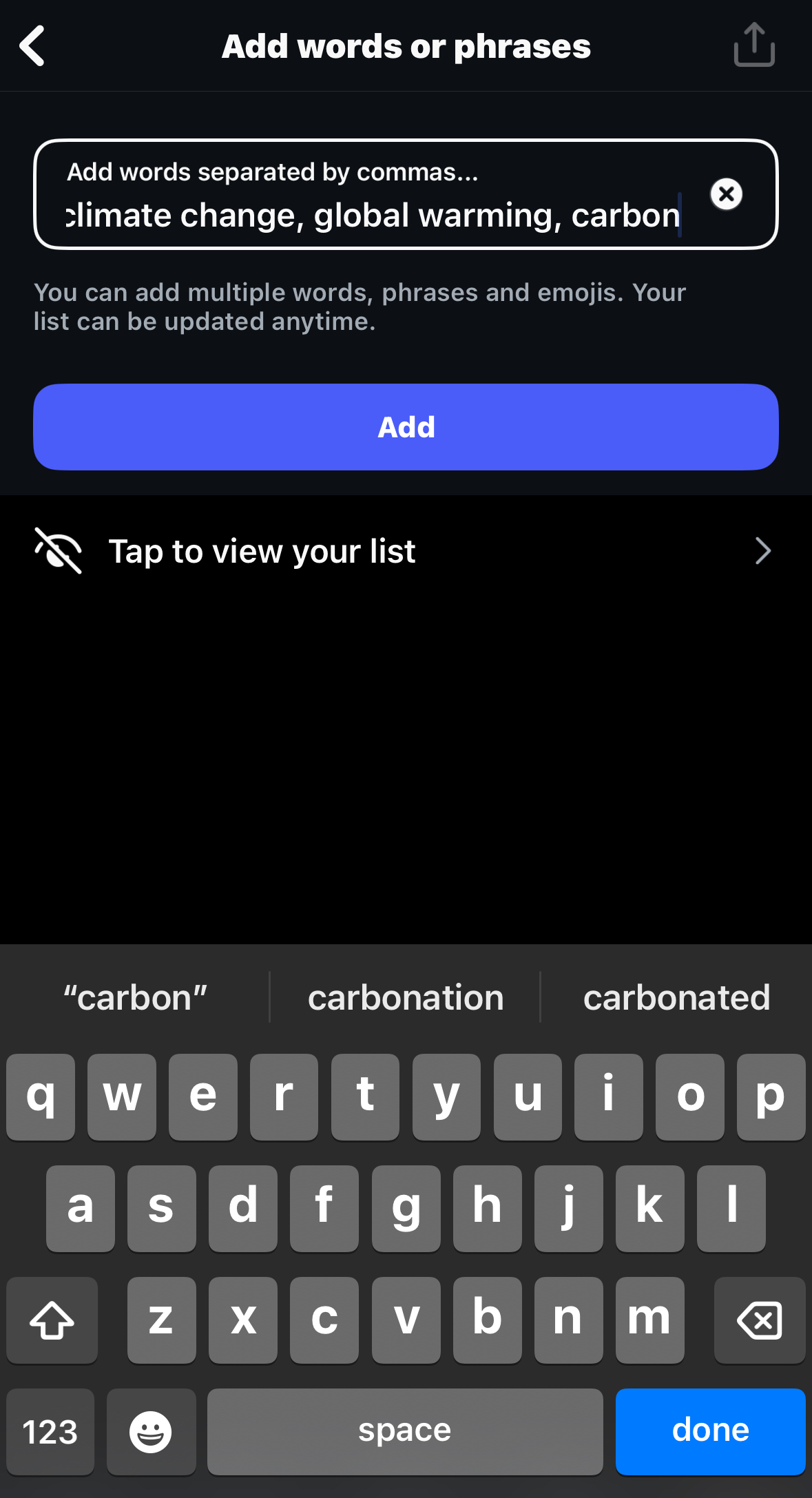Screen dimensions: 812x1498
Task: Choose the carbonation keyboard suggestion
Action: [x=406, y=997]
